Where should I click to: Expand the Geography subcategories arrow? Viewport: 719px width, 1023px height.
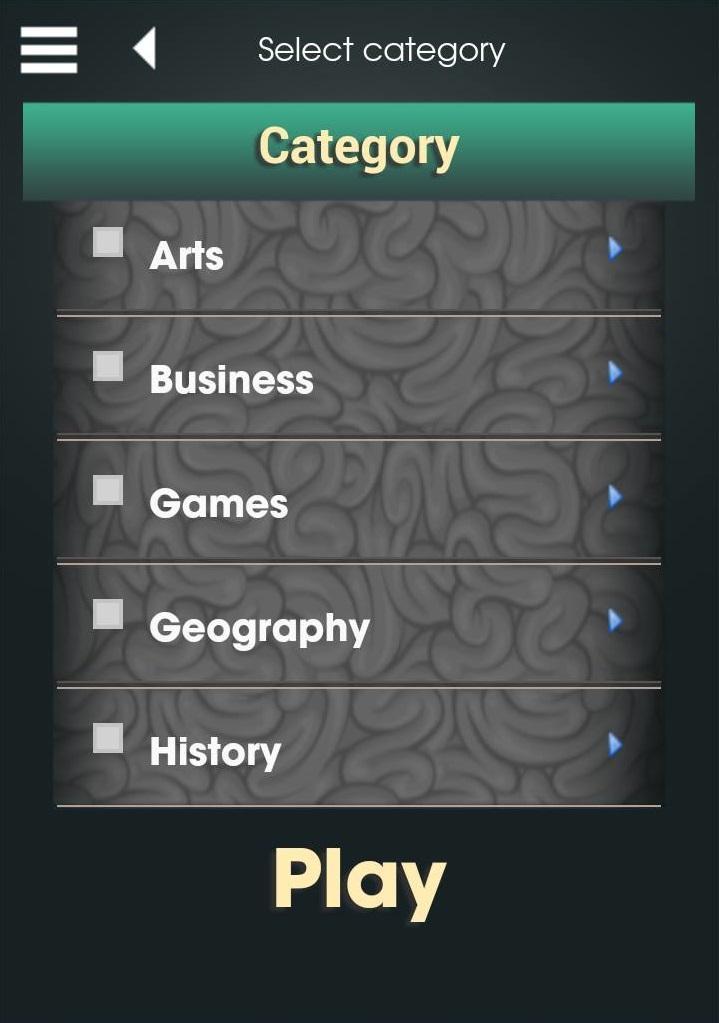(x=615, y=621)
